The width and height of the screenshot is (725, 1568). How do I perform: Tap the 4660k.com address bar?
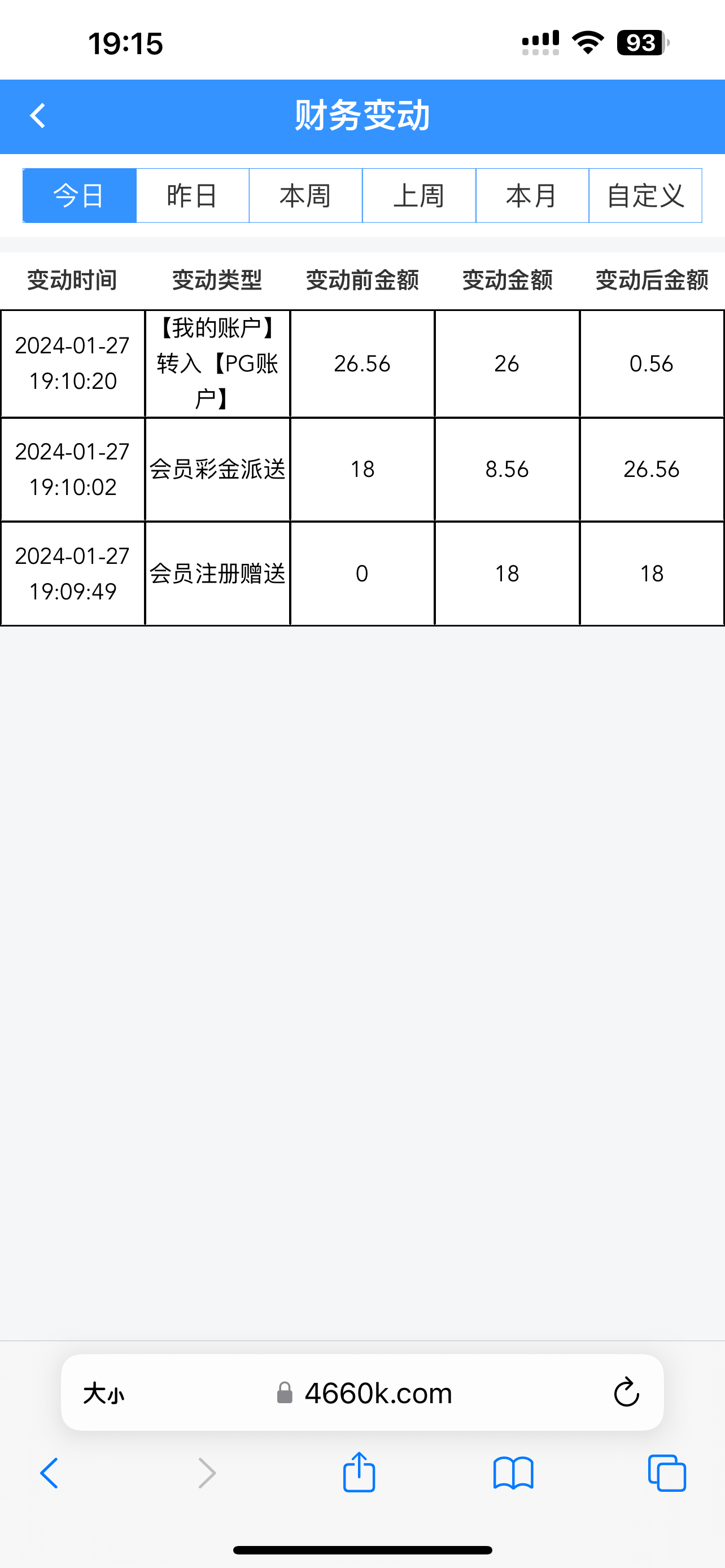point(377,1393)
